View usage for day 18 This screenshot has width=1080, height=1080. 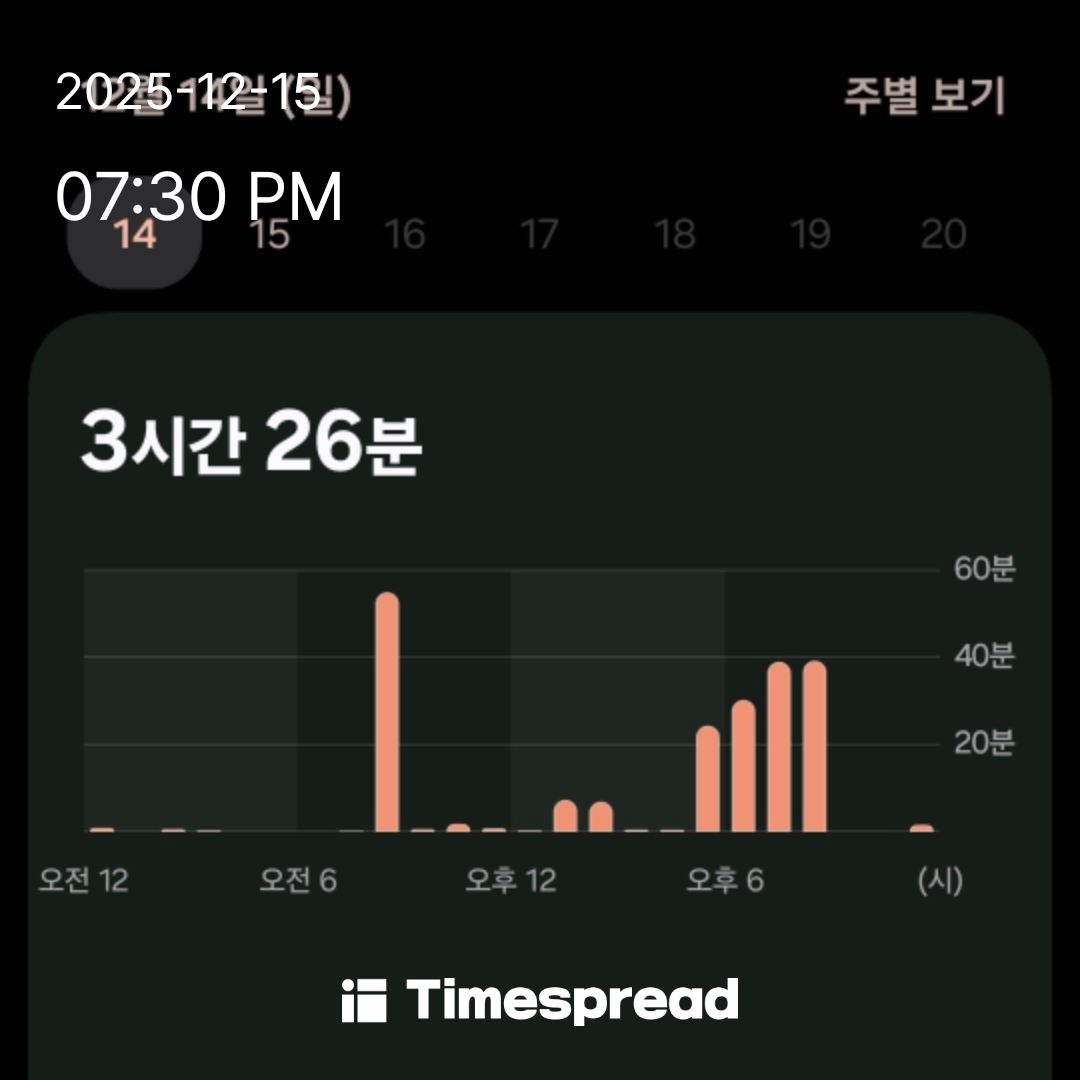[x=675, y=235]
